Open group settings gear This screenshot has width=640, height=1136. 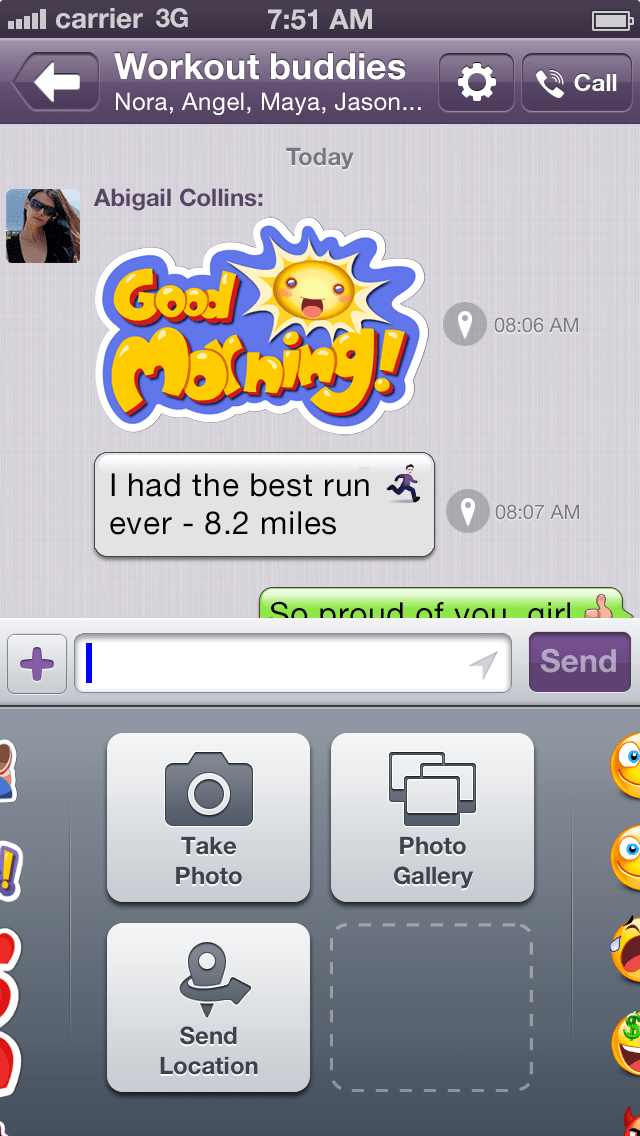pyautogui.click(x=476, y=82)
